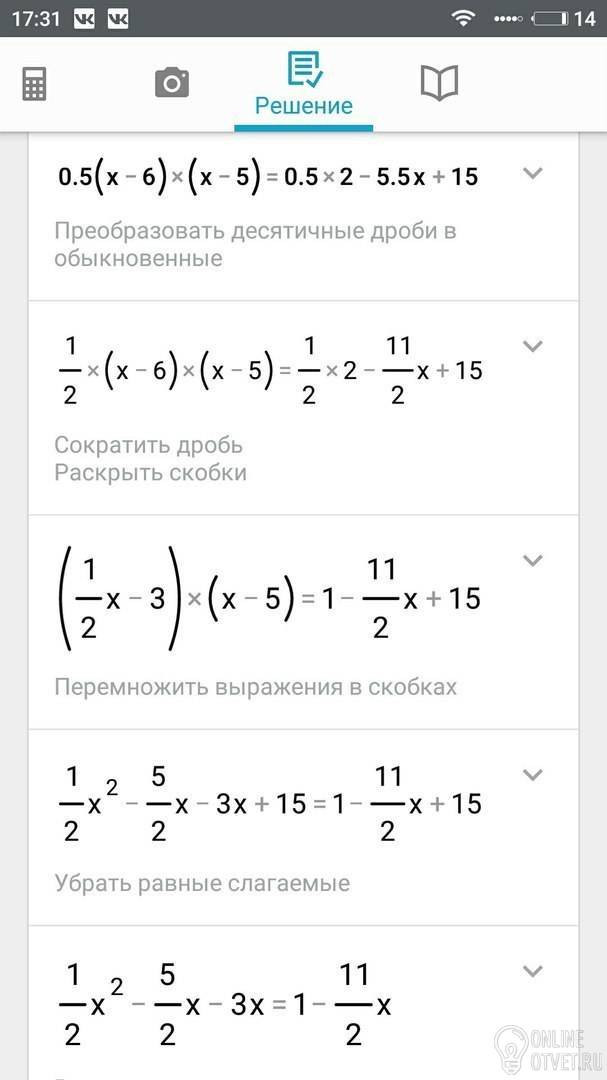Open the textbook book tab
This screenshot has width=607, height=1080.
(439, 83)
